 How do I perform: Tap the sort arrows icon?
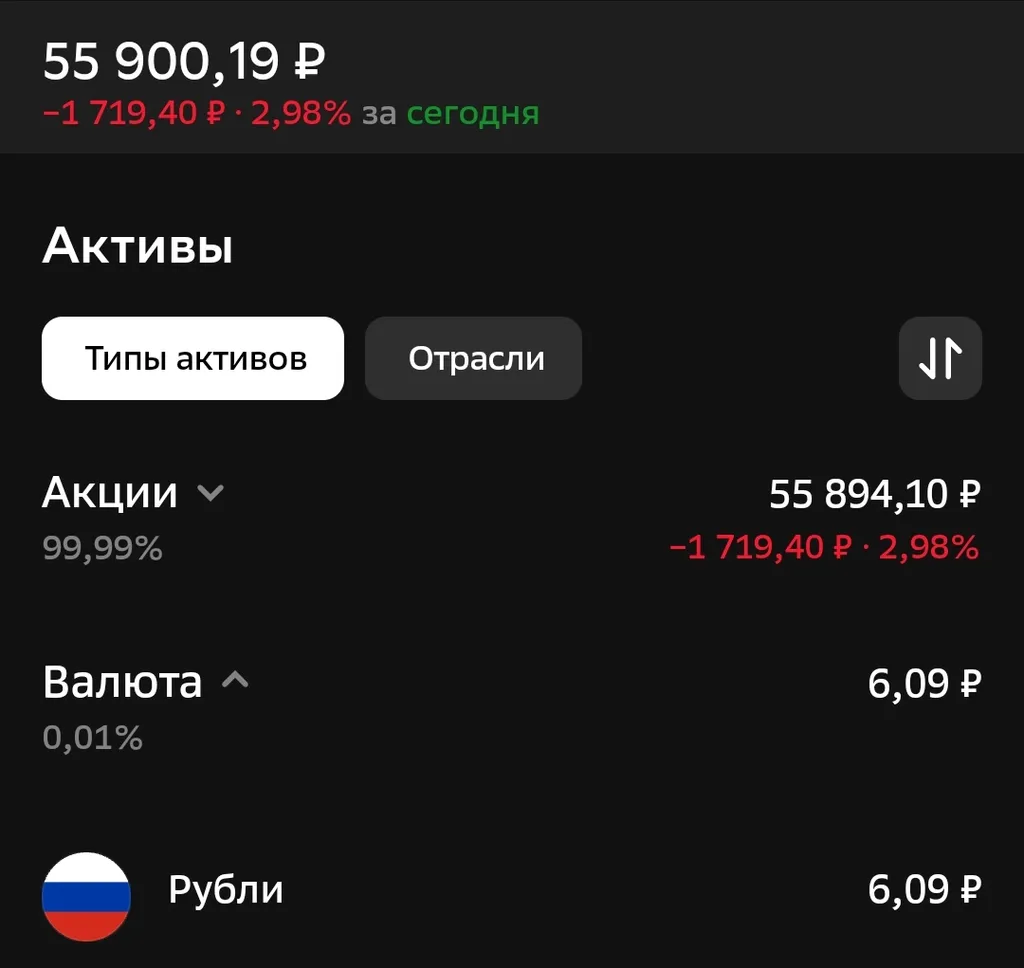940,359
